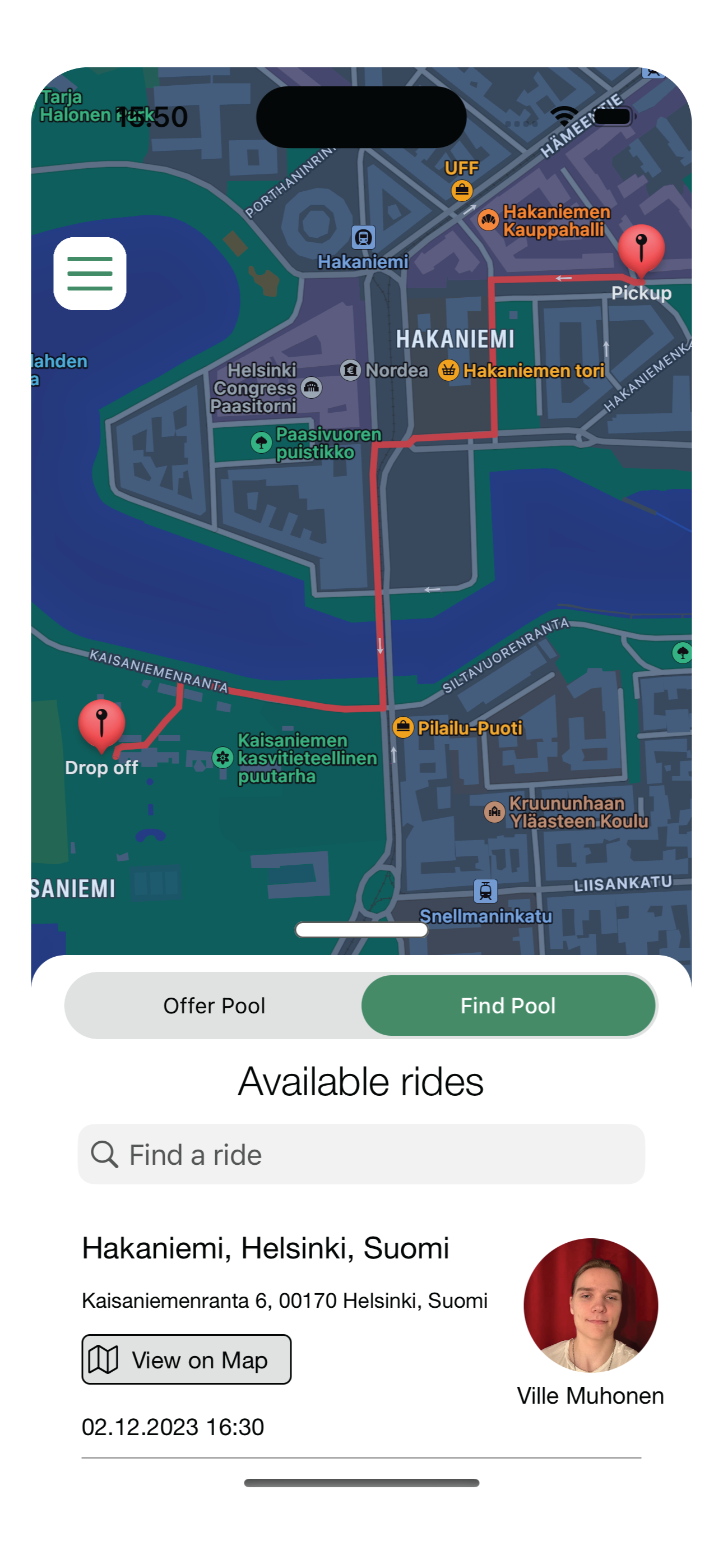Viewport: 723px width, 1568px height.
Task: Tap the Drop off pin on the map
Action: 101,725
